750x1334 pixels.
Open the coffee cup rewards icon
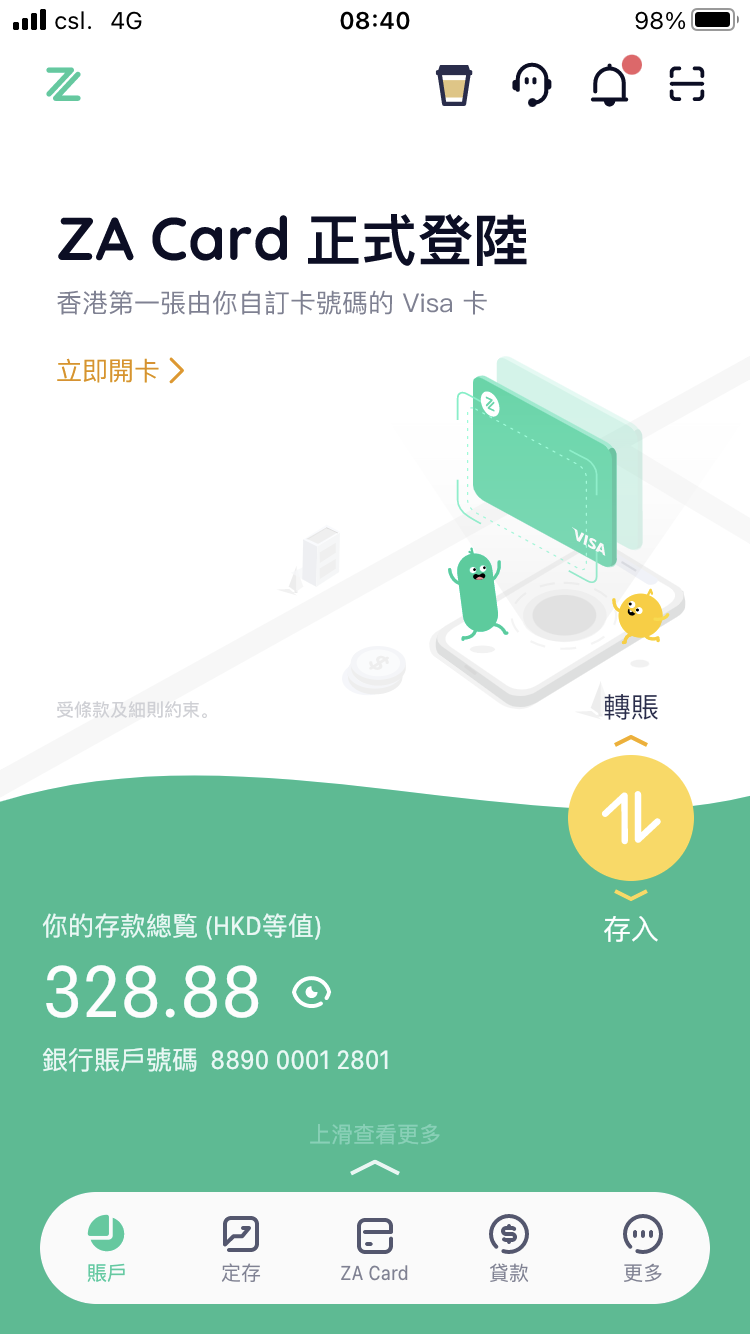pos(453,84)
